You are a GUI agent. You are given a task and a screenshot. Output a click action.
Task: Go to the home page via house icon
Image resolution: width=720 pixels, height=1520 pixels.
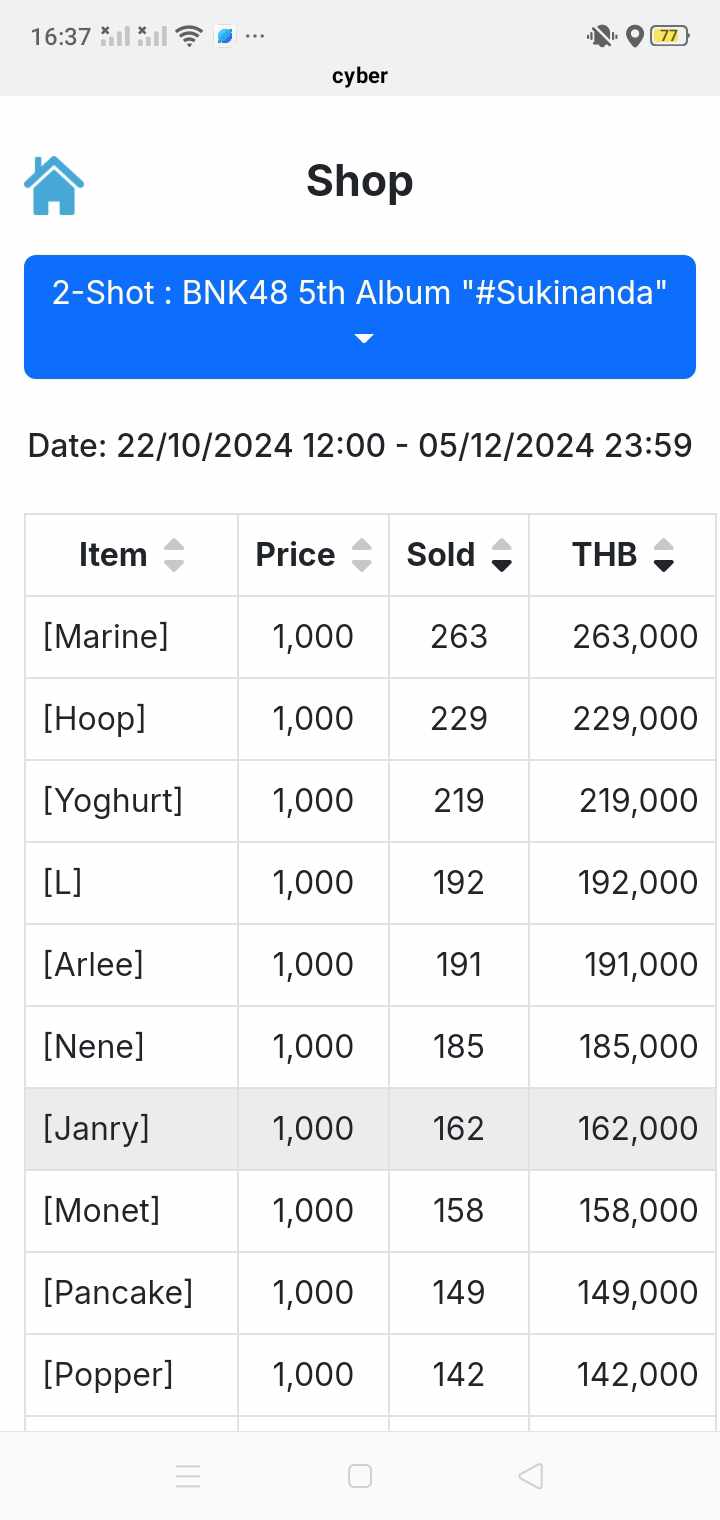[54, 186]
